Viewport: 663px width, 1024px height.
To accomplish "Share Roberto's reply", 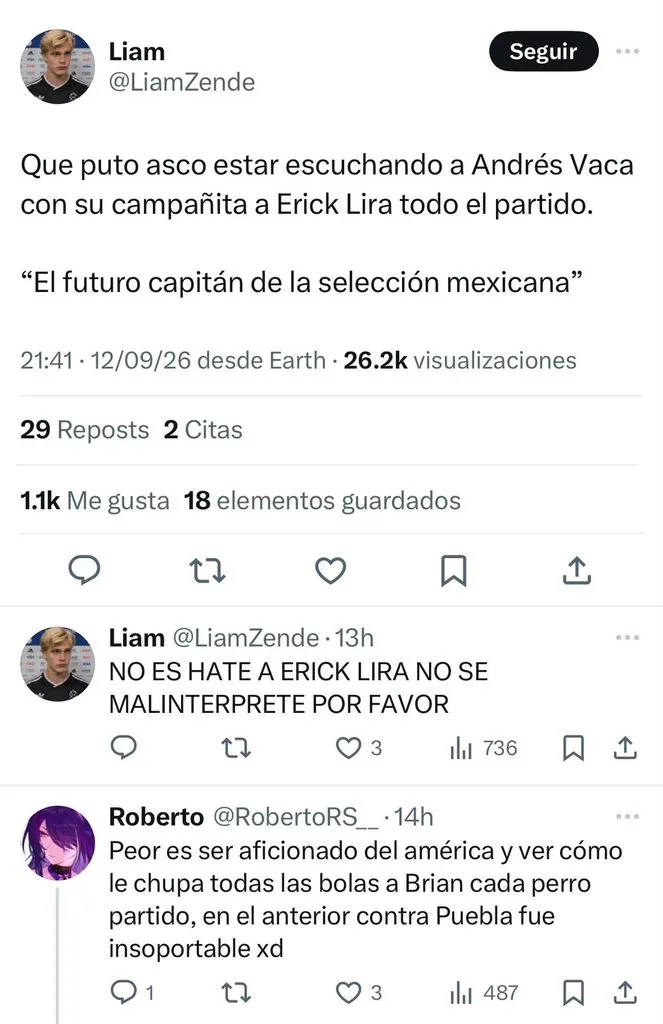I will tap(625, 993).
